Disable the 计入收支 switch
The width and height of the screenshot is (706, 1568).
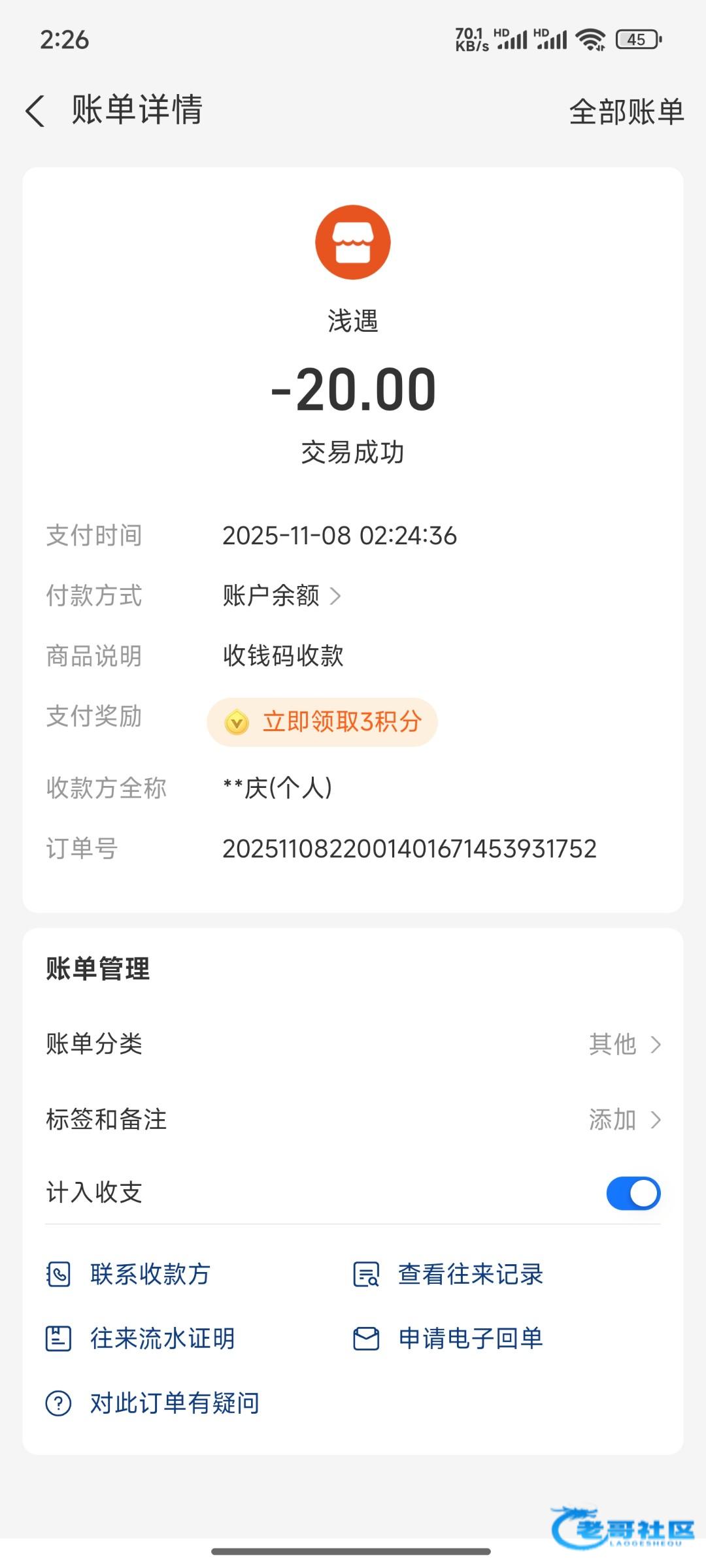tap(633, 1194)
